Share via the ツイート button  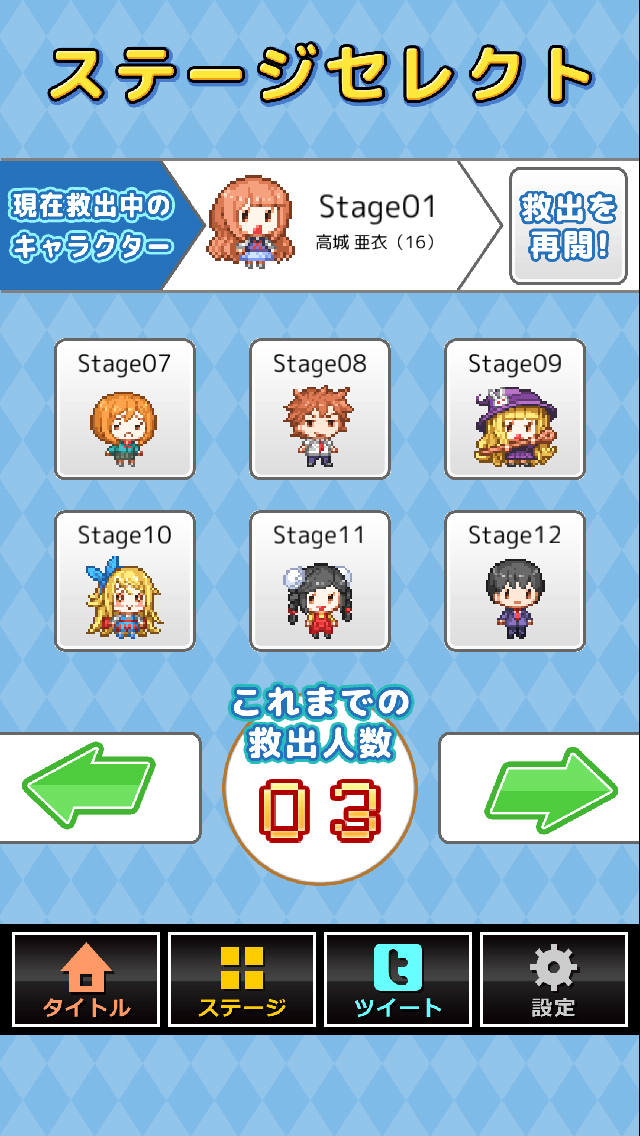point(398,979)
